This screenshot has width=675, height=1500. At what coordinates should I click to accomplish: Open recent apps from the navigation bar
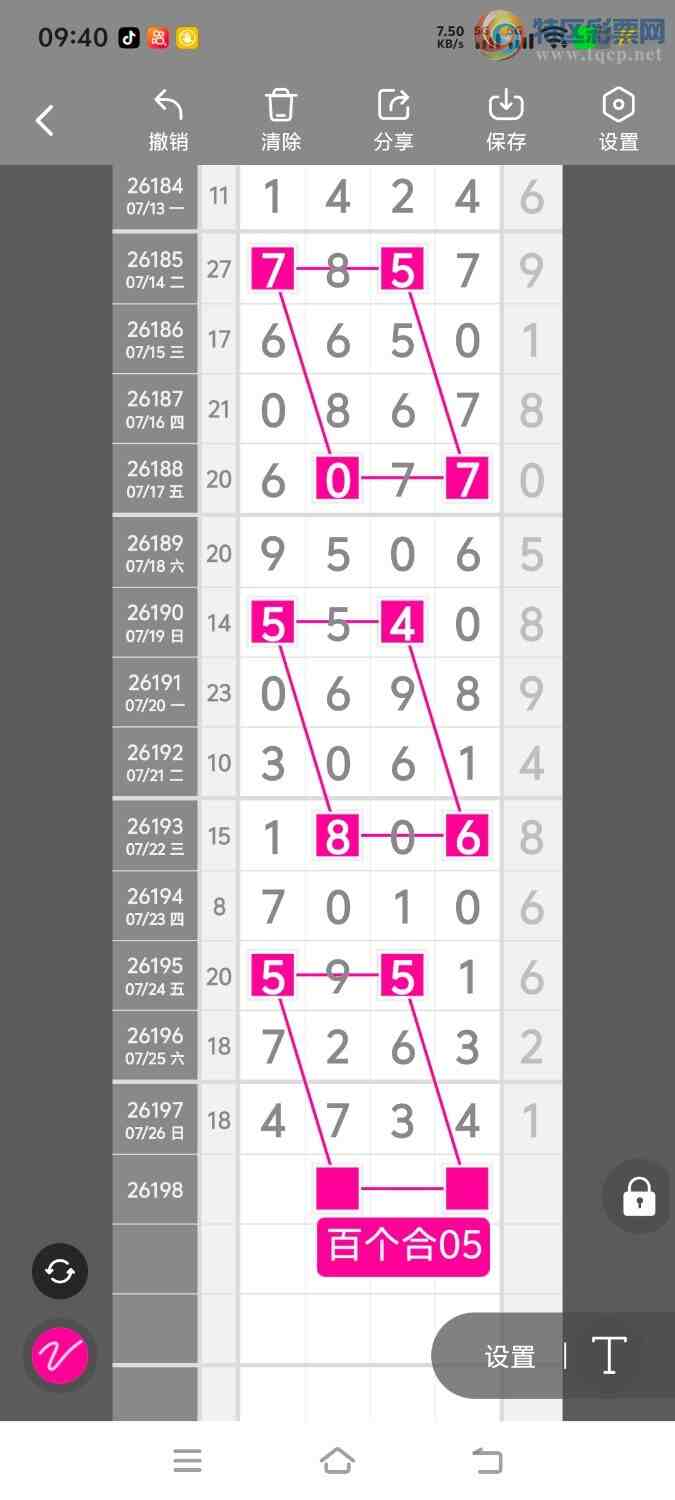point(187,1461)
